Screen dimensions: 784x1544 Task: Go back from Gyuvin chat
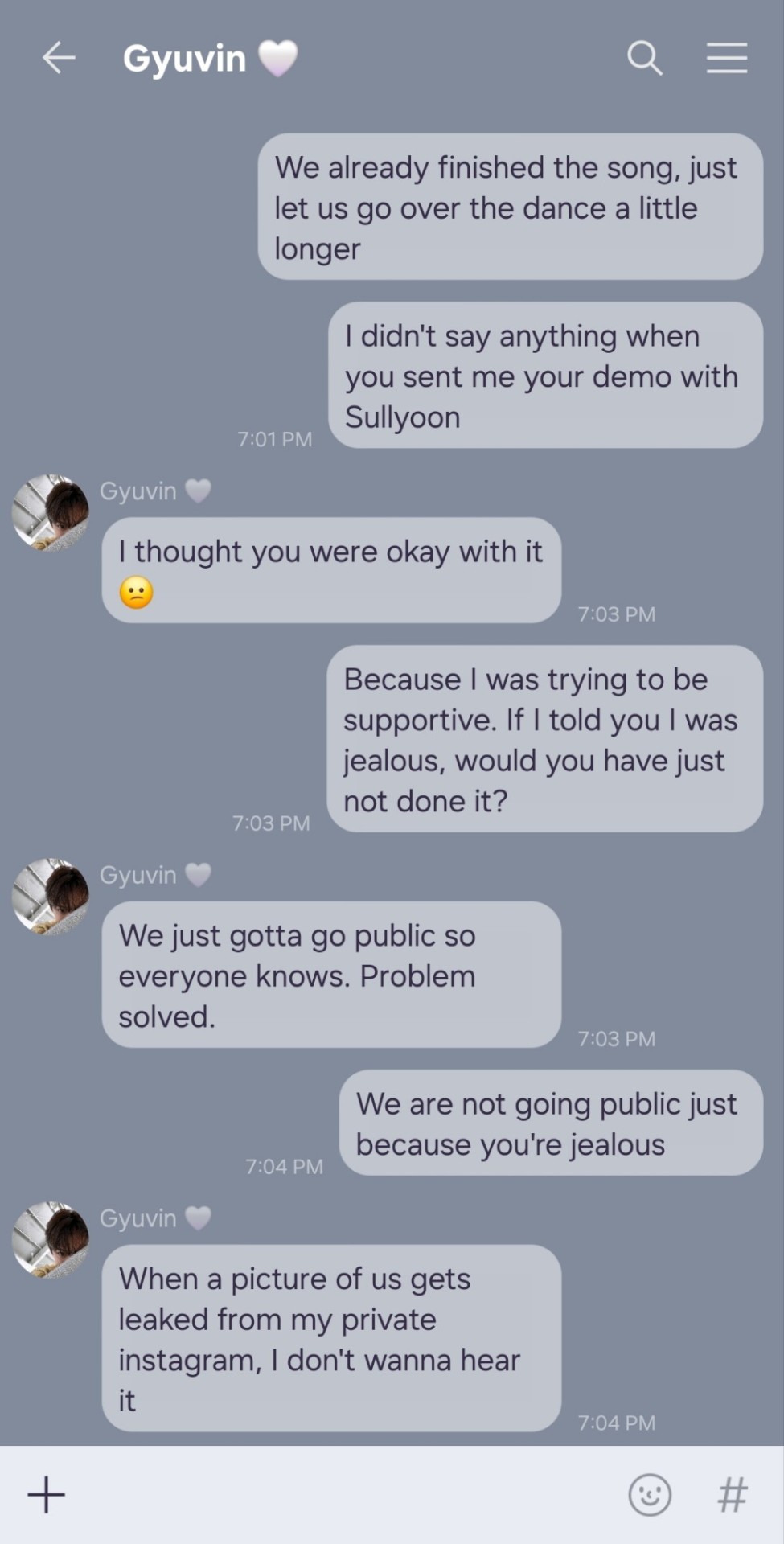point(59,58)
